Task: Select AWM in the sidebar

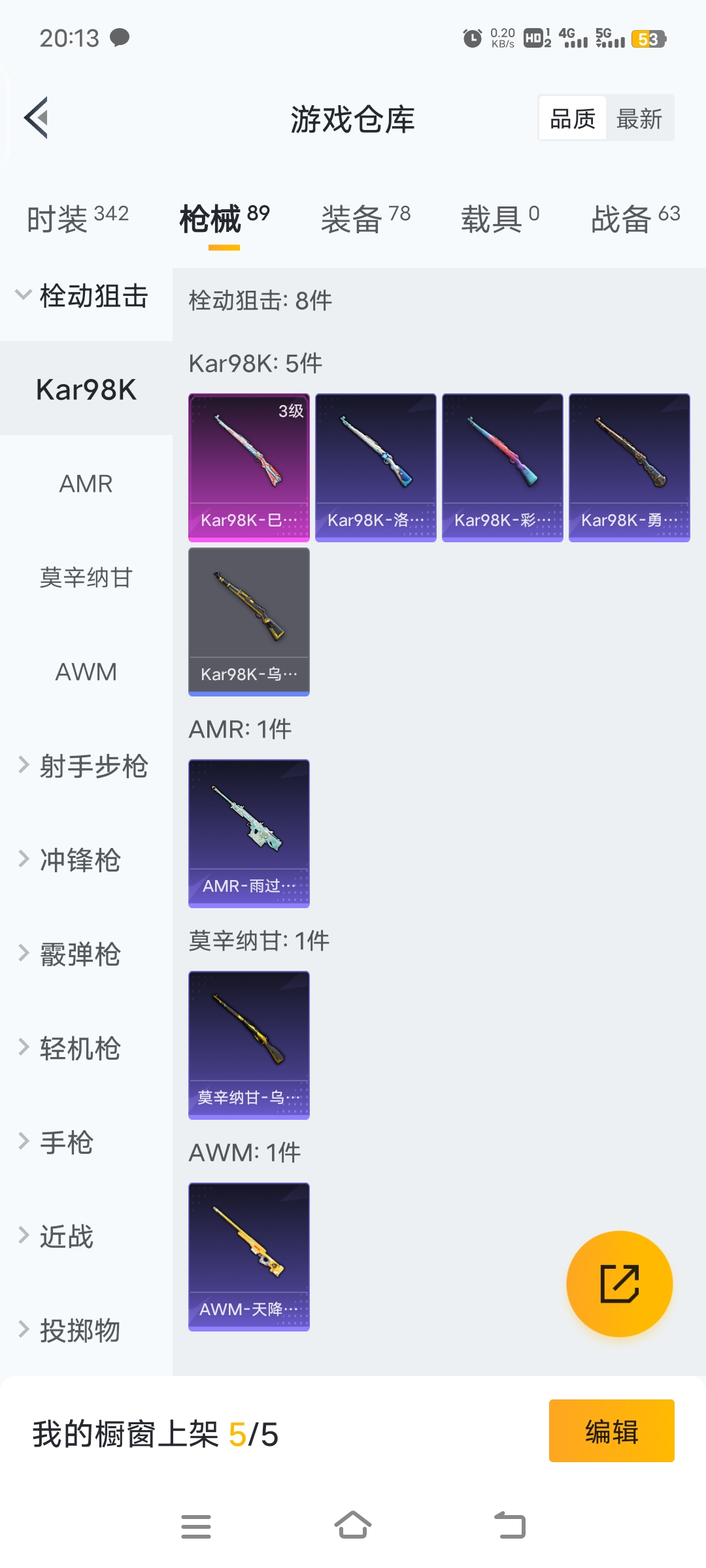Action: 86,672
